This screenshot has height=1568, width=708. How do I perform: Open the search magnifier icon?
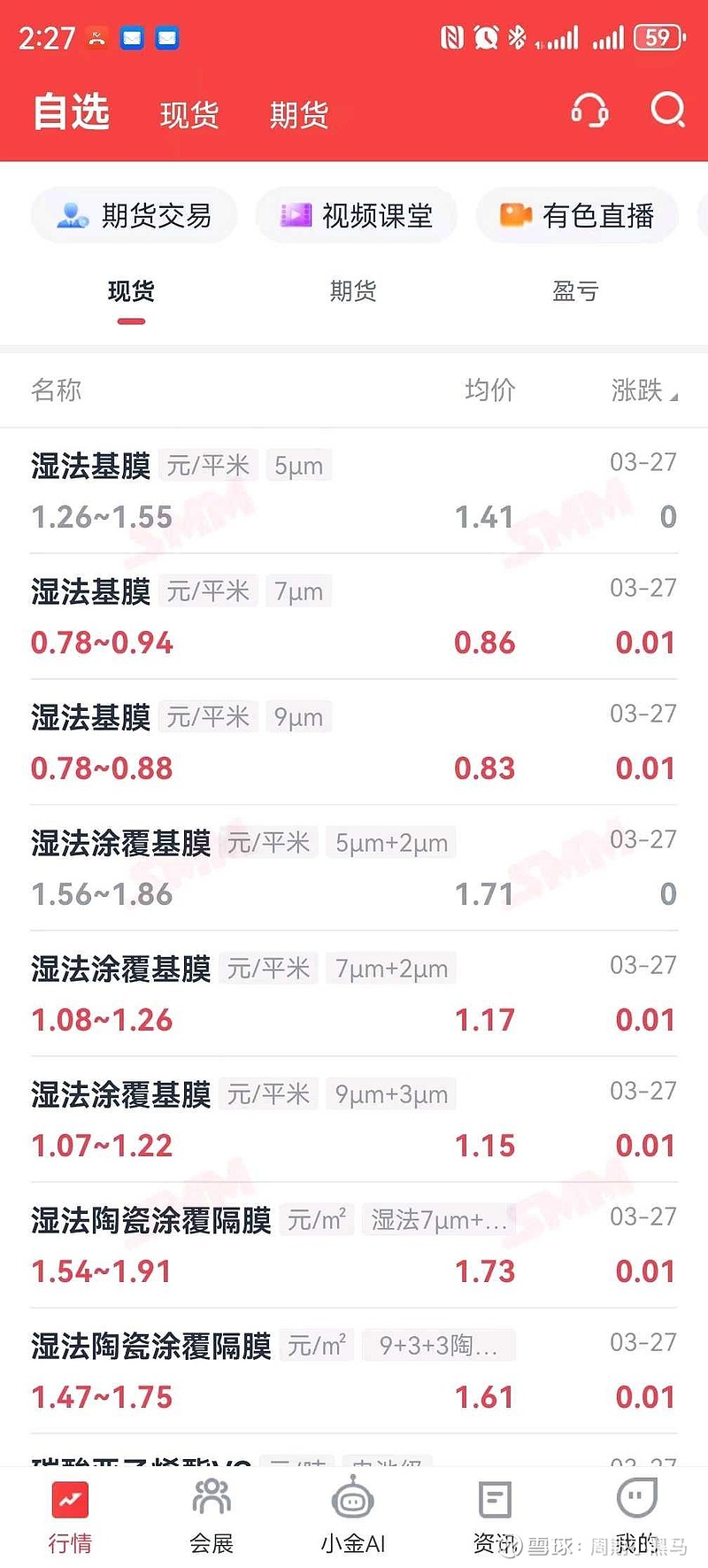pyautogui.click(x=667, y=111)
